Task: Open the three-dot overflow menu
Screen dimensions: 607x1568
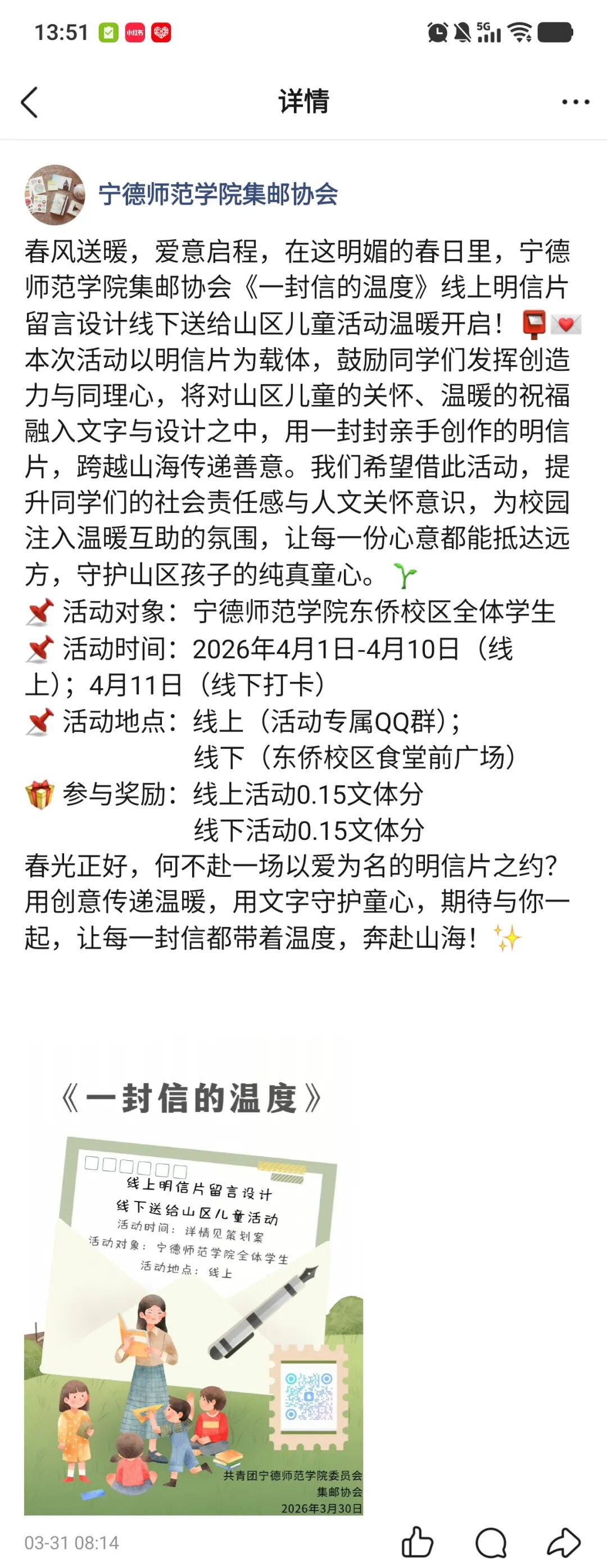Action: (575, 102)
